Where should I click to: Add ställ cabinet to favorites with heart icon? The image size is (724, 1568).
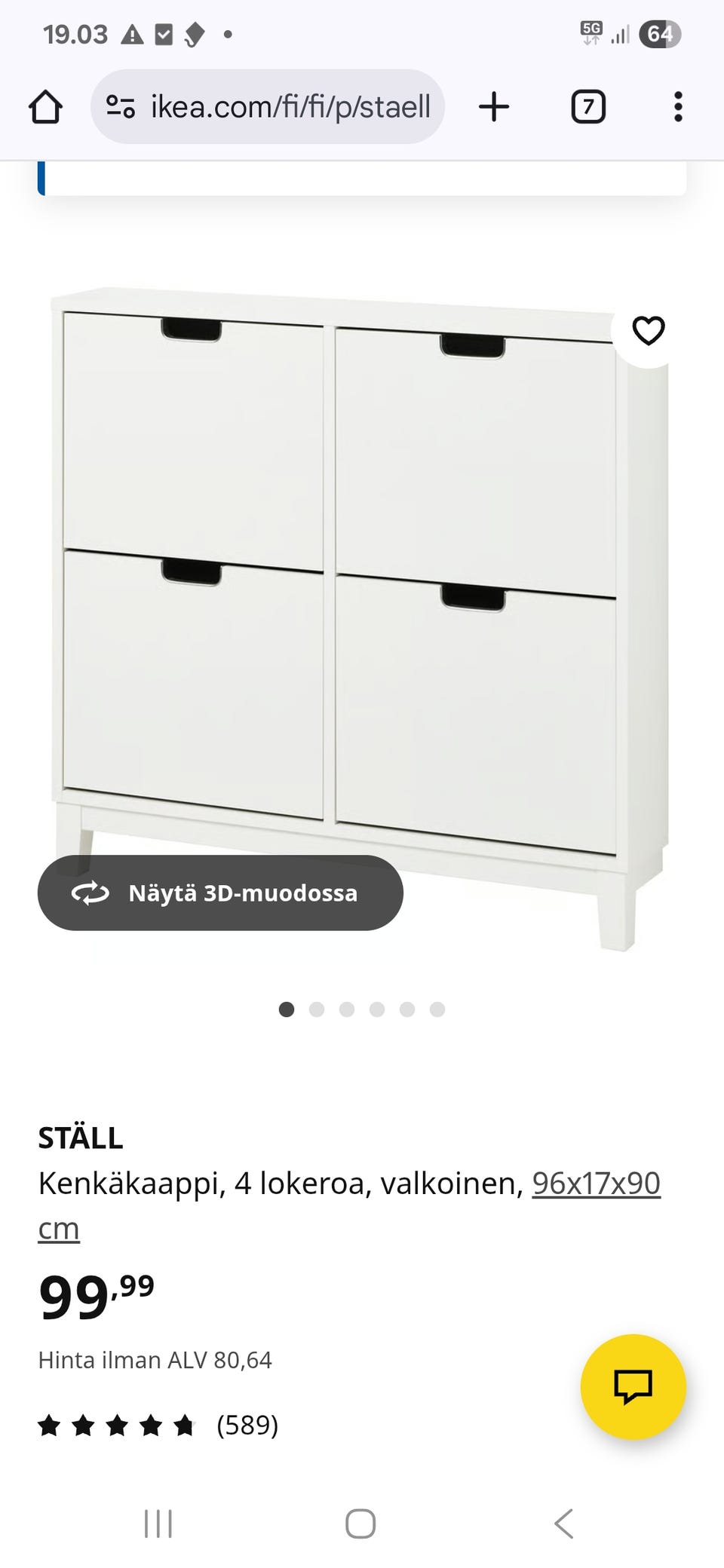pyautogui.click(x=649, y=329)
